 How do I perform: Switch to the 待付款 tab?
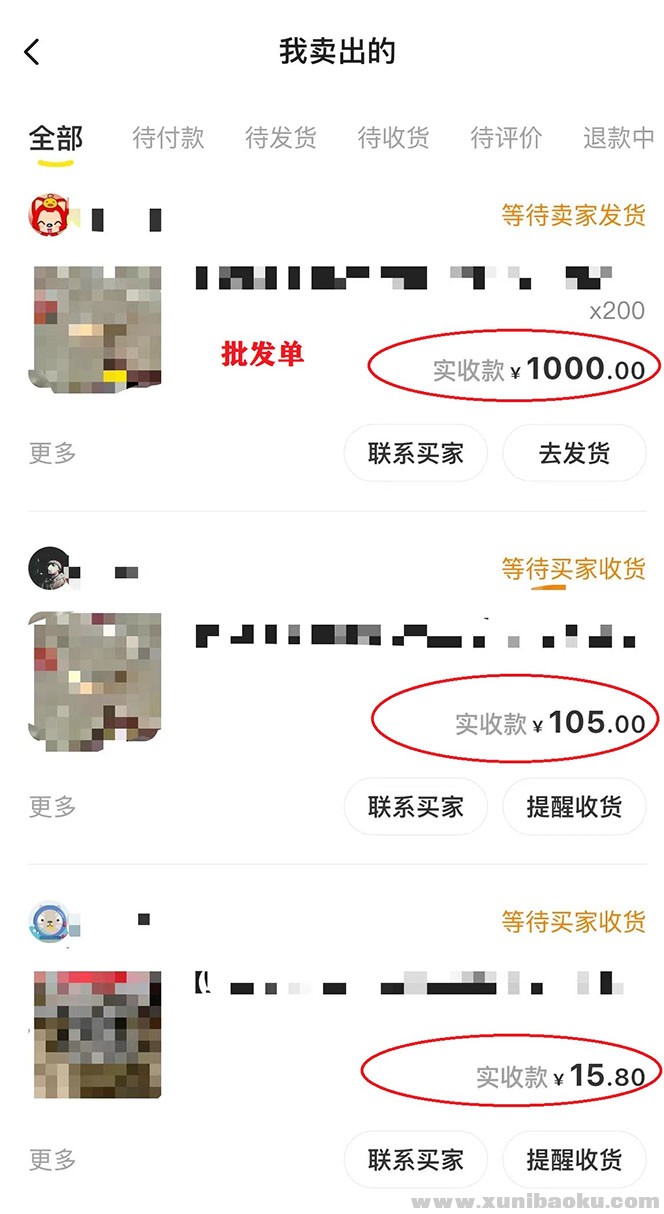coord(168,138)
